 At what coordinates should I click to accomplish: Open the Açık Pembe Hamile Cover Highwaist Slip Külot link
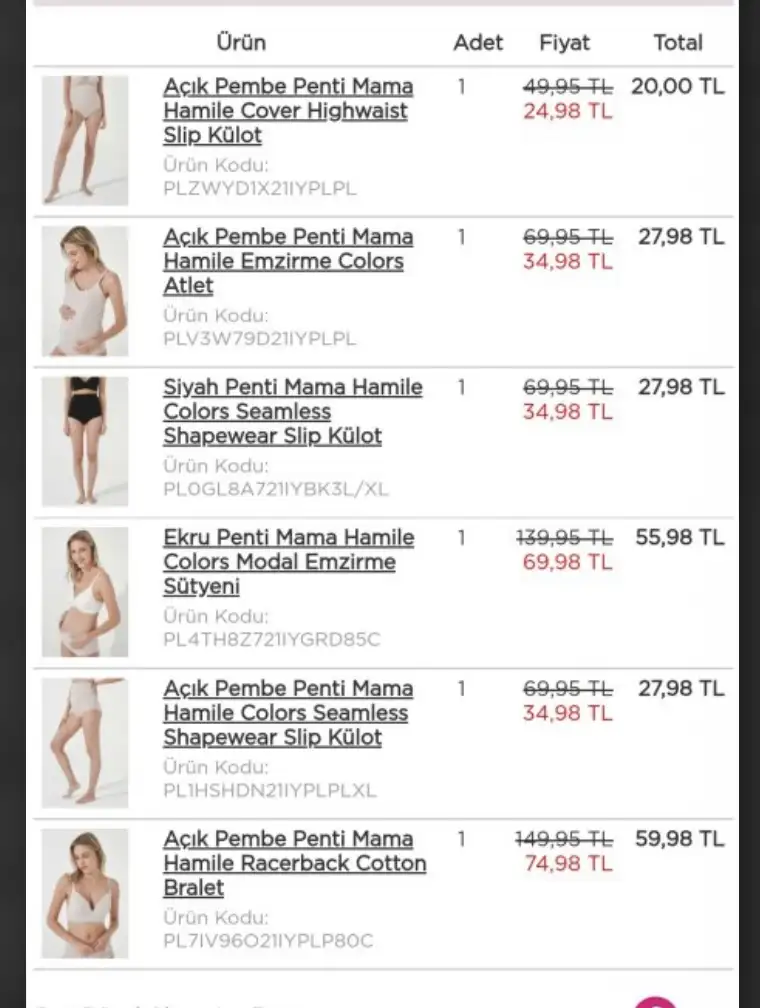coord(287,111)
